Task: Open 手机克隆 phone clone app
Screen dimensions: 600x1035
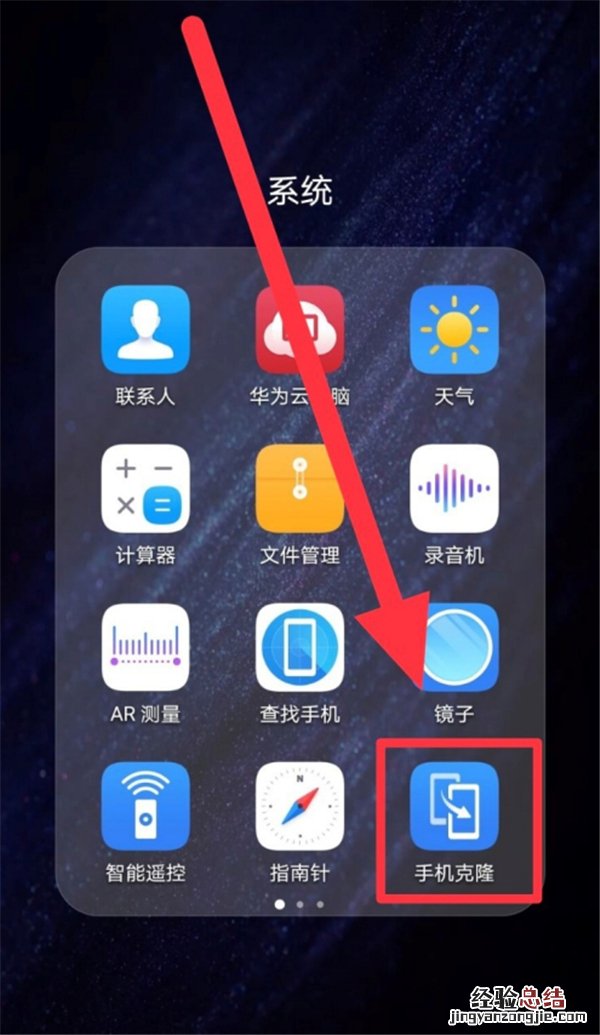Action: 454,806
